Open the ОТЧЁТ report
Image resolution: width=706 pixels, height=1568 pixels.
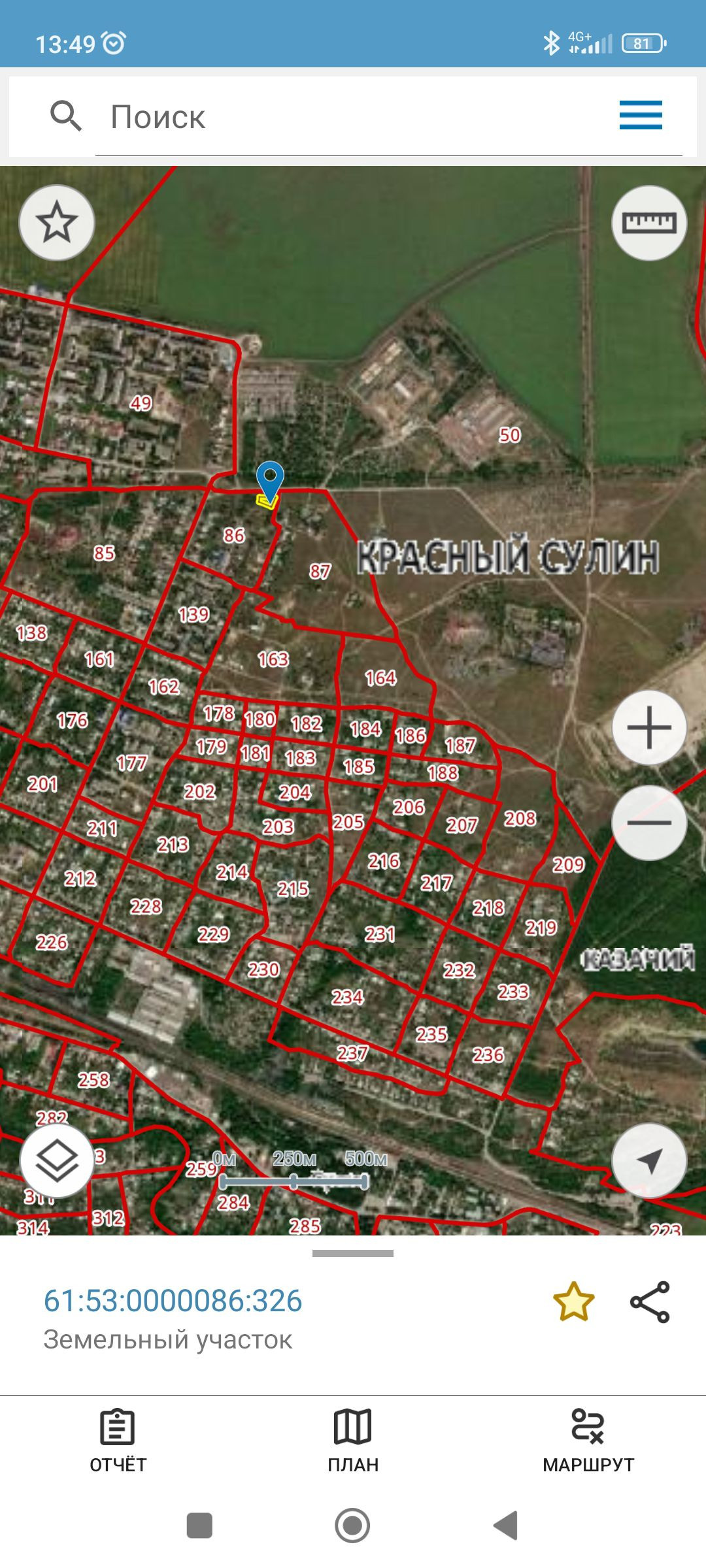pyautogui.click(x=118, y=1441)
